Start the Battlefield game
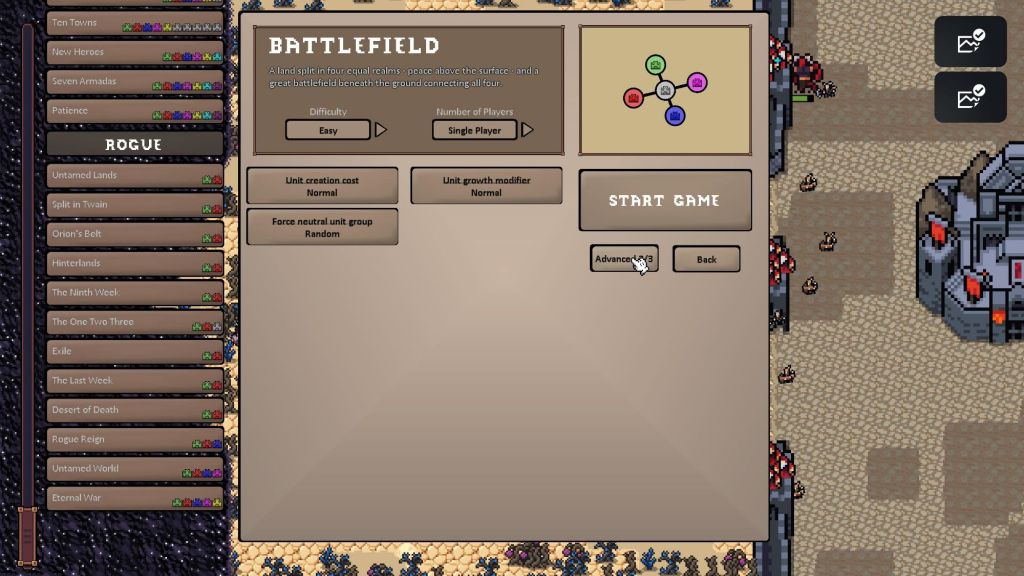The image size is (1024, 576). [665, 200]
